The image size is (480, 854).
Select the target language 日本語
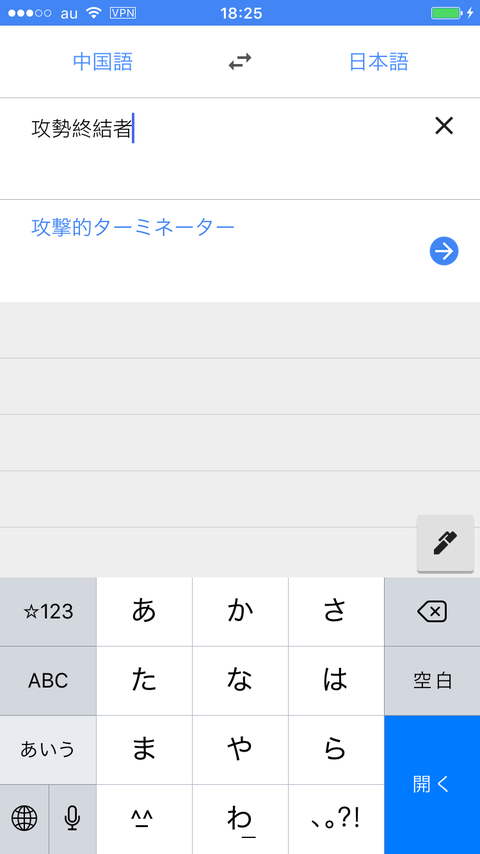[379, 62]
